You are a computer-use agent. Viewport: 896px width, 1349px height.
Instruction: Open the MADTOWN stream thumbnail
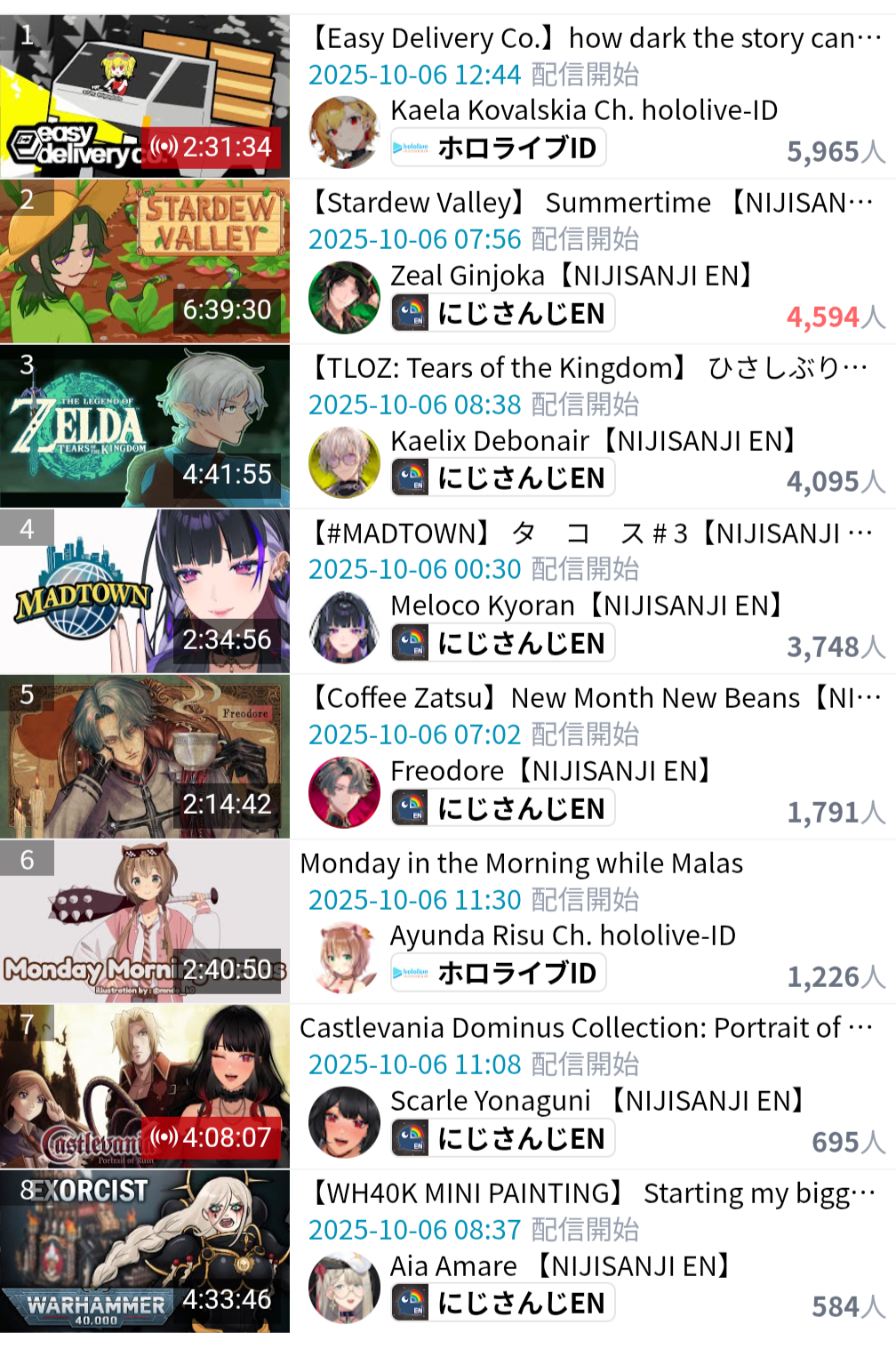point(145,590)
